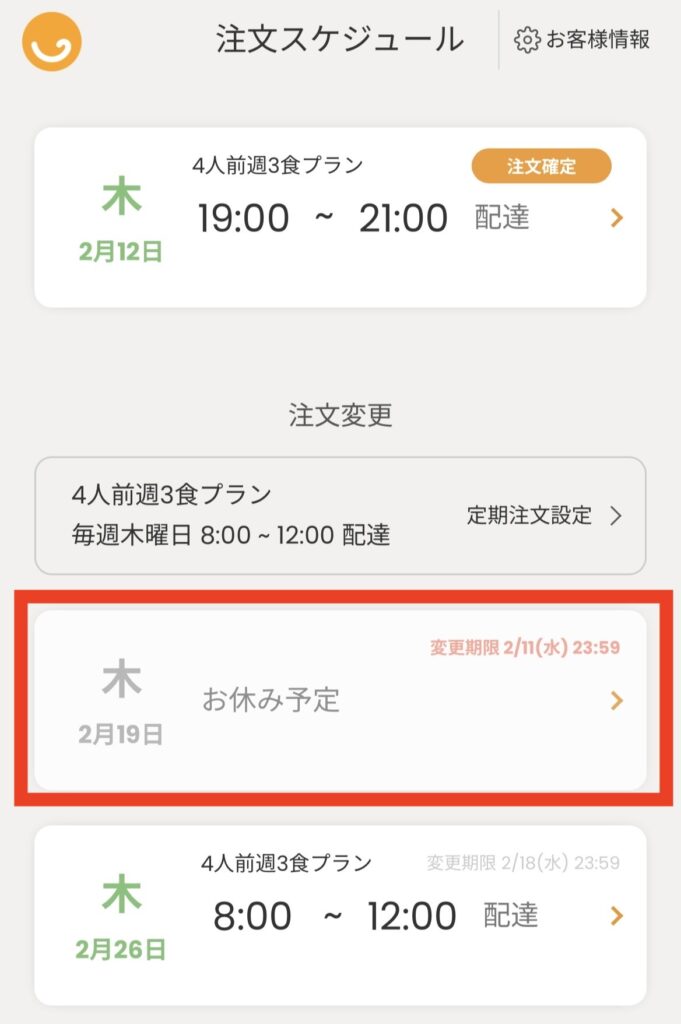Open the 2月26日 8:00~12:00 delivery order

340,914
